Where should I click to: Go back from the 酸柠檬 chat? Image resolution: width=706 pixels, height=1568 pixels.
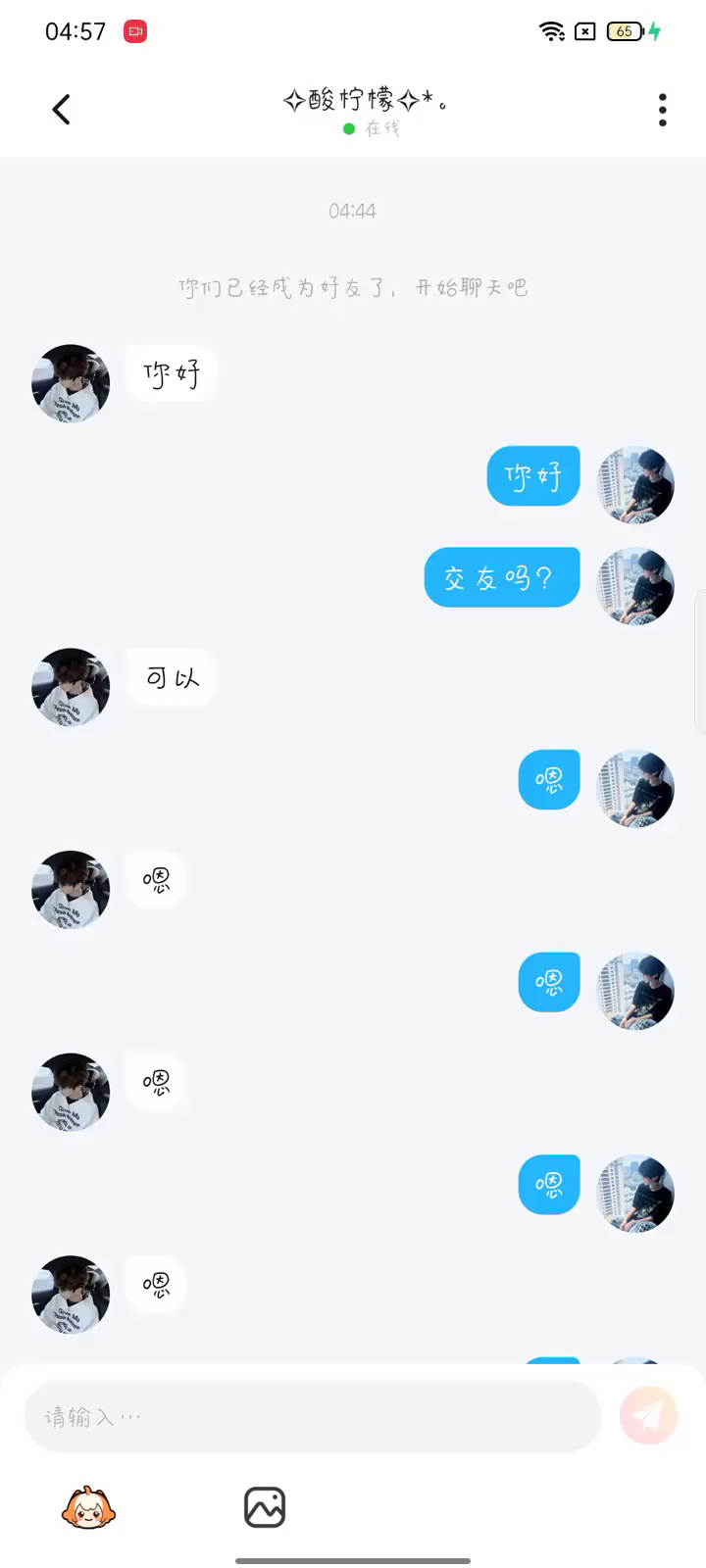click(x=61, y=110)
